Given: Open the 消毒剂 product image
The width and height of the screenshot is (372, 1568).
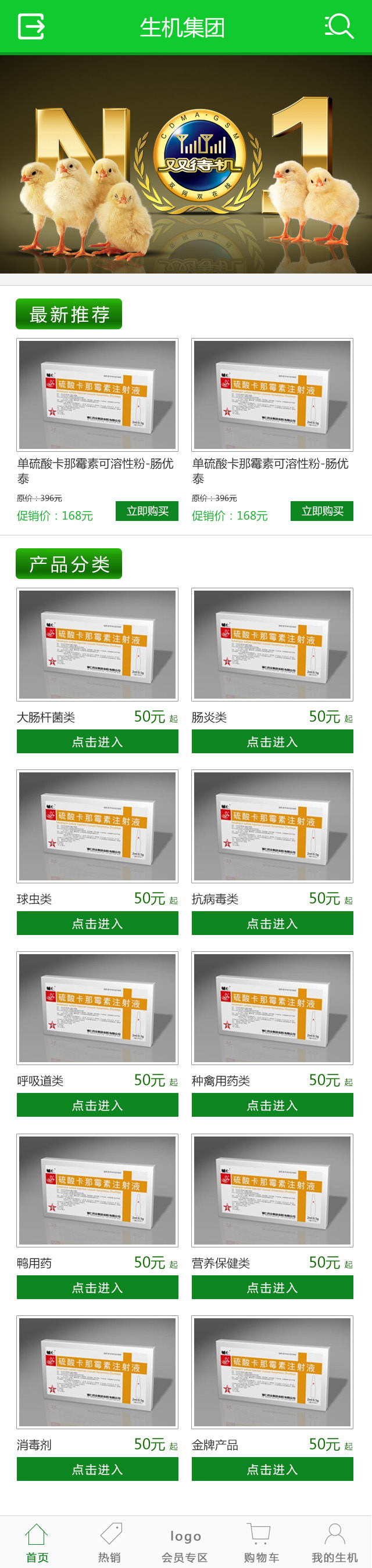Looking at the screenshot, I should pyautogui.click(x=98, y=1373).
